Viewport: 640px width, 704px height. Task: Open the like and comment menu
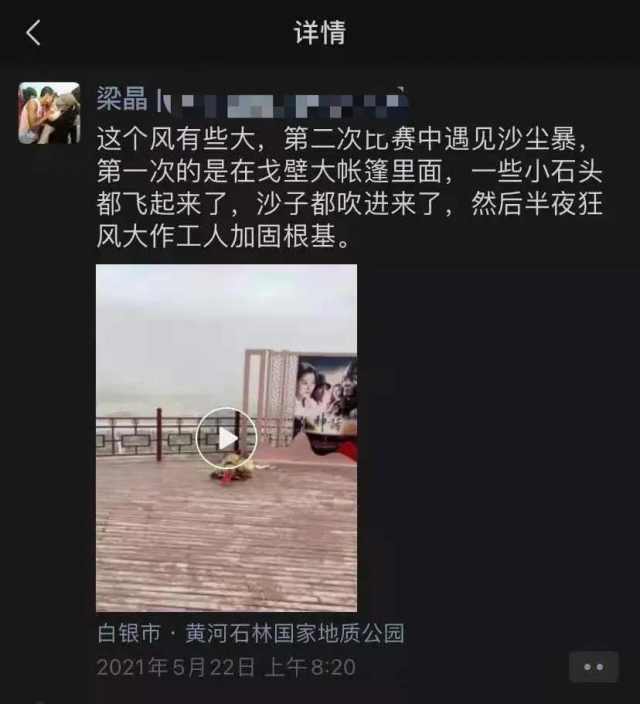pyautogui.click(x=593, y=666)
